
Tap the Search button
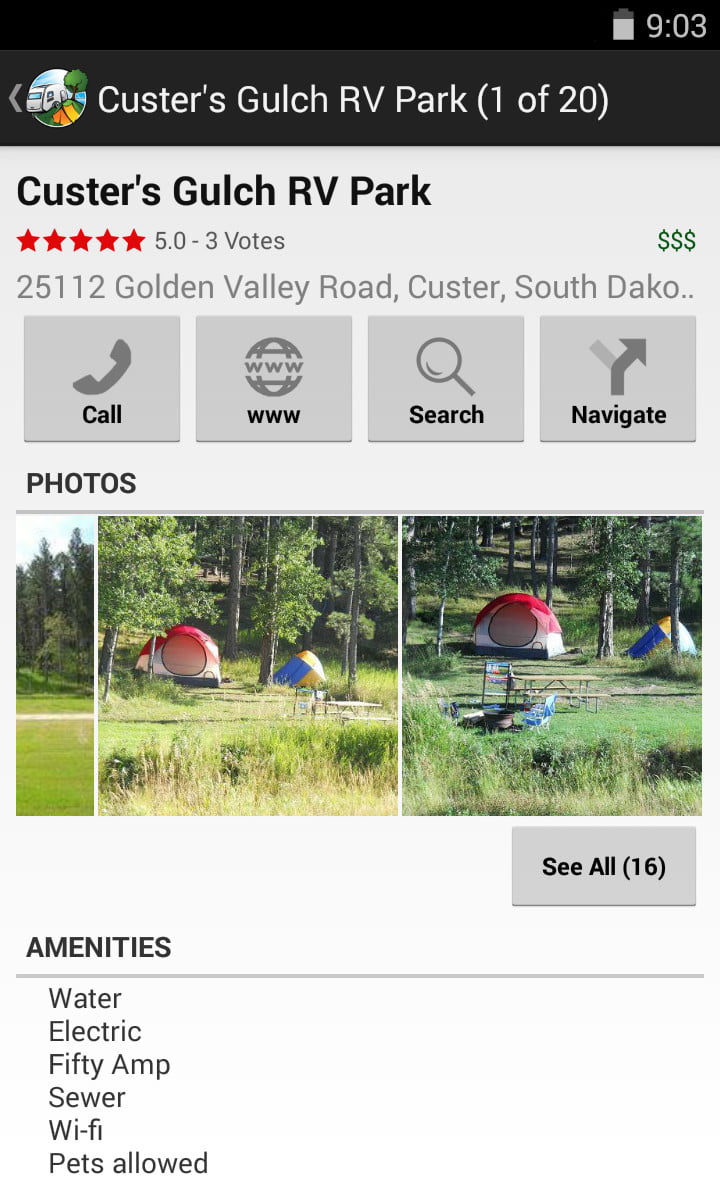[x=446, y=379]
